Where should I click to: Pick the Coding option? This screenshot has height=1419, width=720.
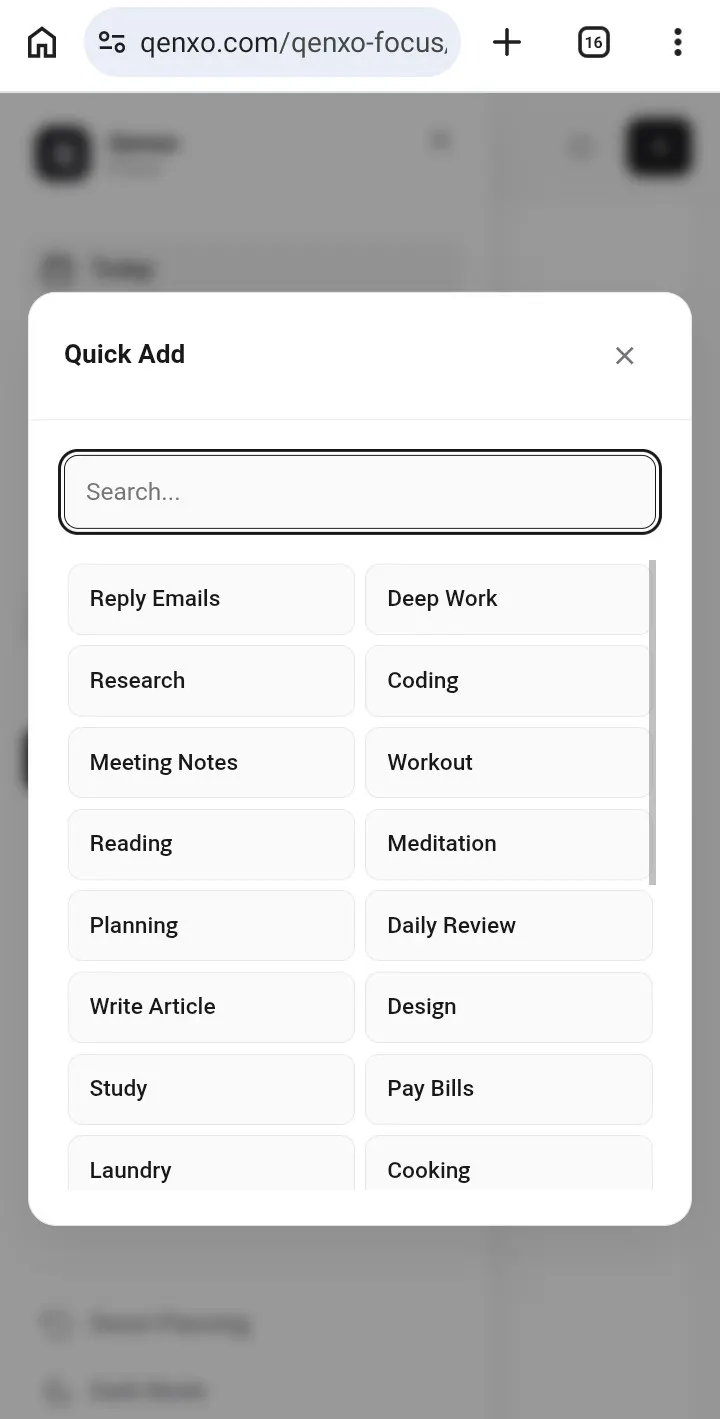point(508,681)
